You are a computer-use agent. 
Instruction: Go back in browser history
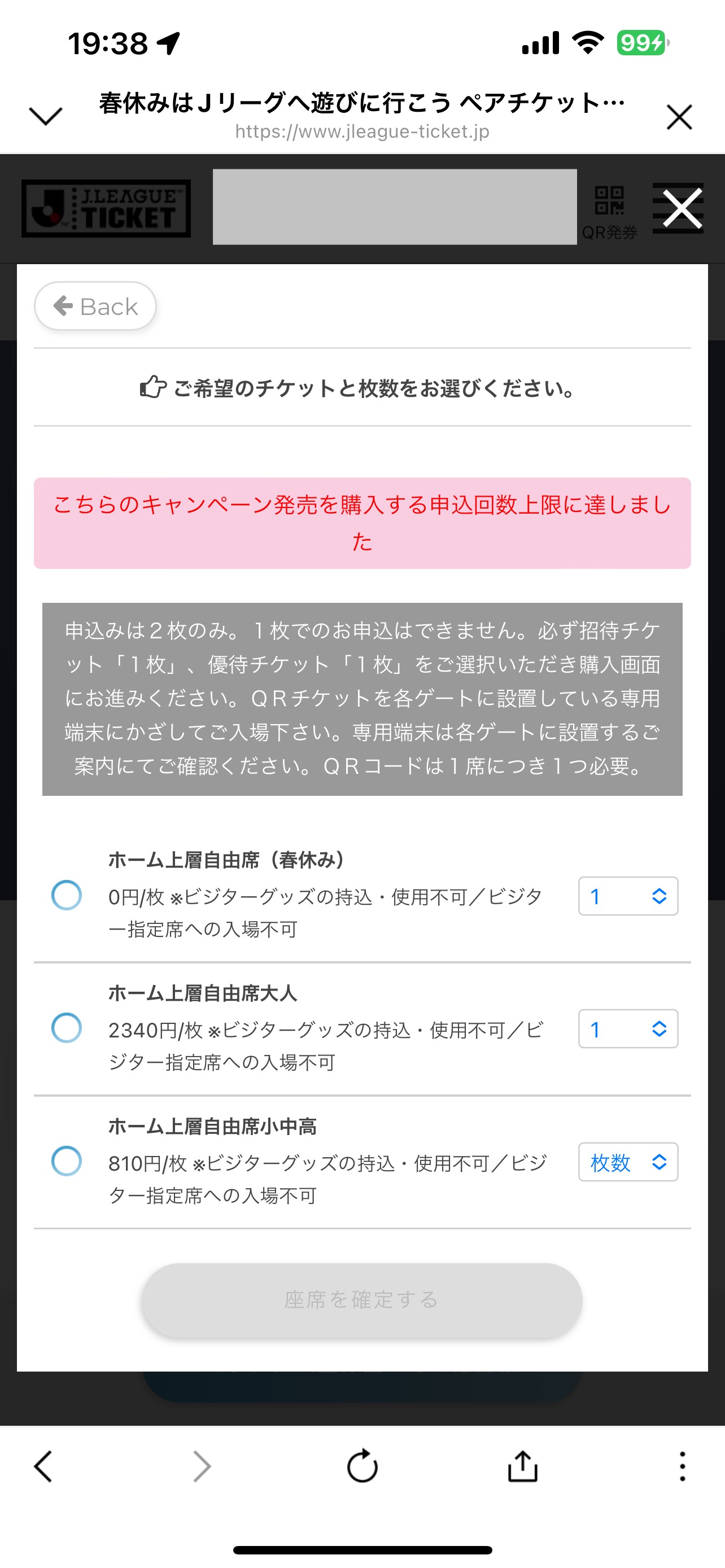(x=43, y=1466)
